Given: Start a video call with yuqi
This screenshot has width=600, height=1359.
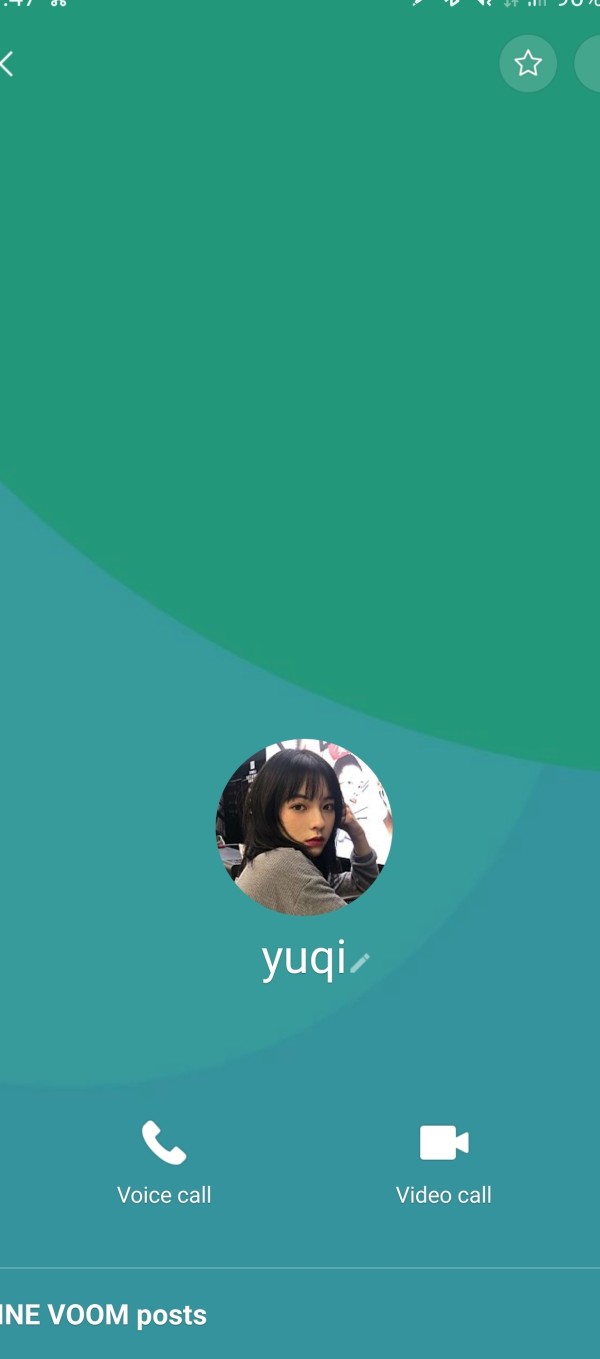Looking at the screenshot, I should point(444,1163).
